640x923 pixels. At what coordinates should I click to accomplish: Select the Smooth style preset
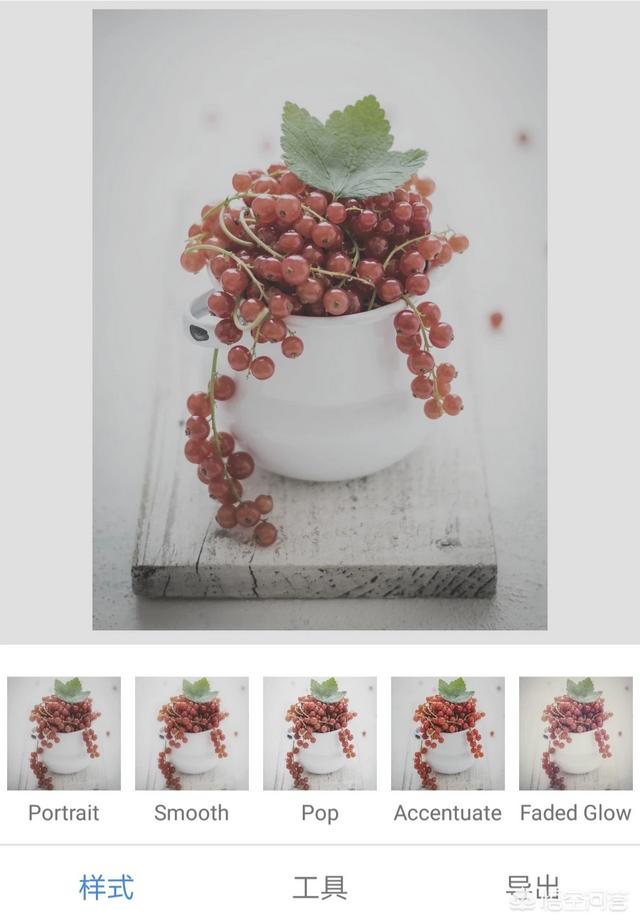click(192, 734)
